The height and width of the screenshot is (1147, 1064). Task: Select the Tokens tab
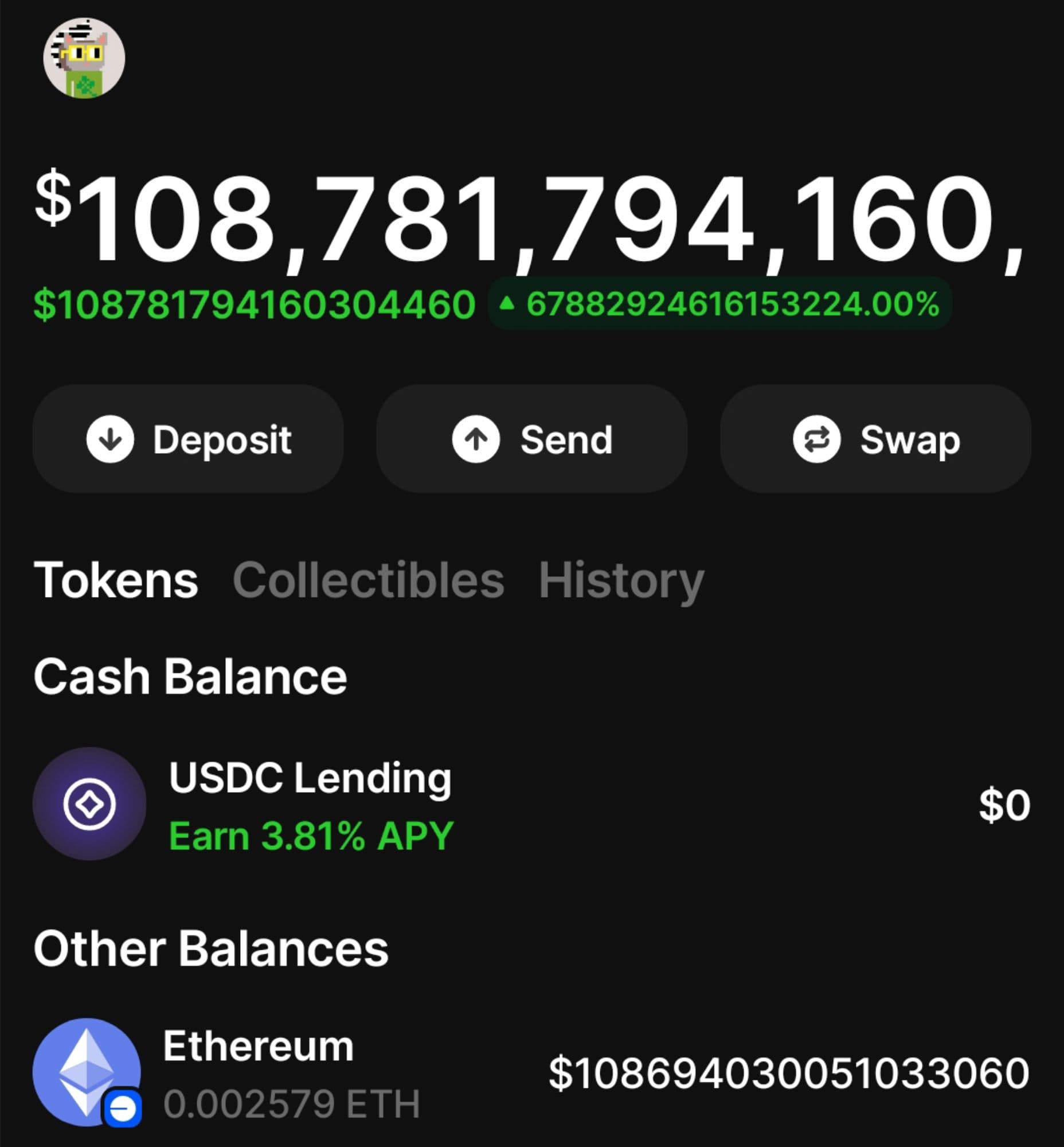[116, 580]
